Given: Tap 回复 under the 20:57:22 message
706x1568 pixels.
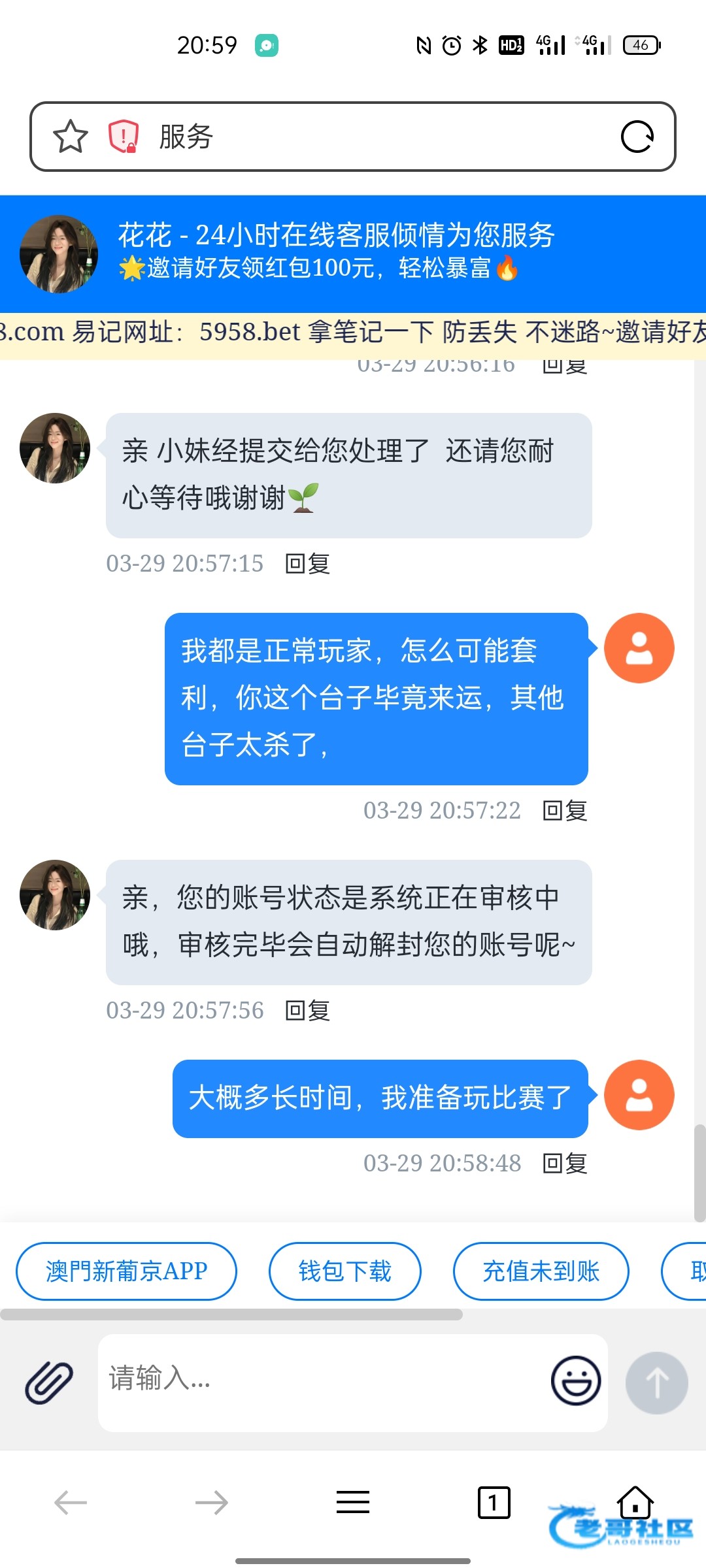Looking at the screenshot, I should coord(565,810).
